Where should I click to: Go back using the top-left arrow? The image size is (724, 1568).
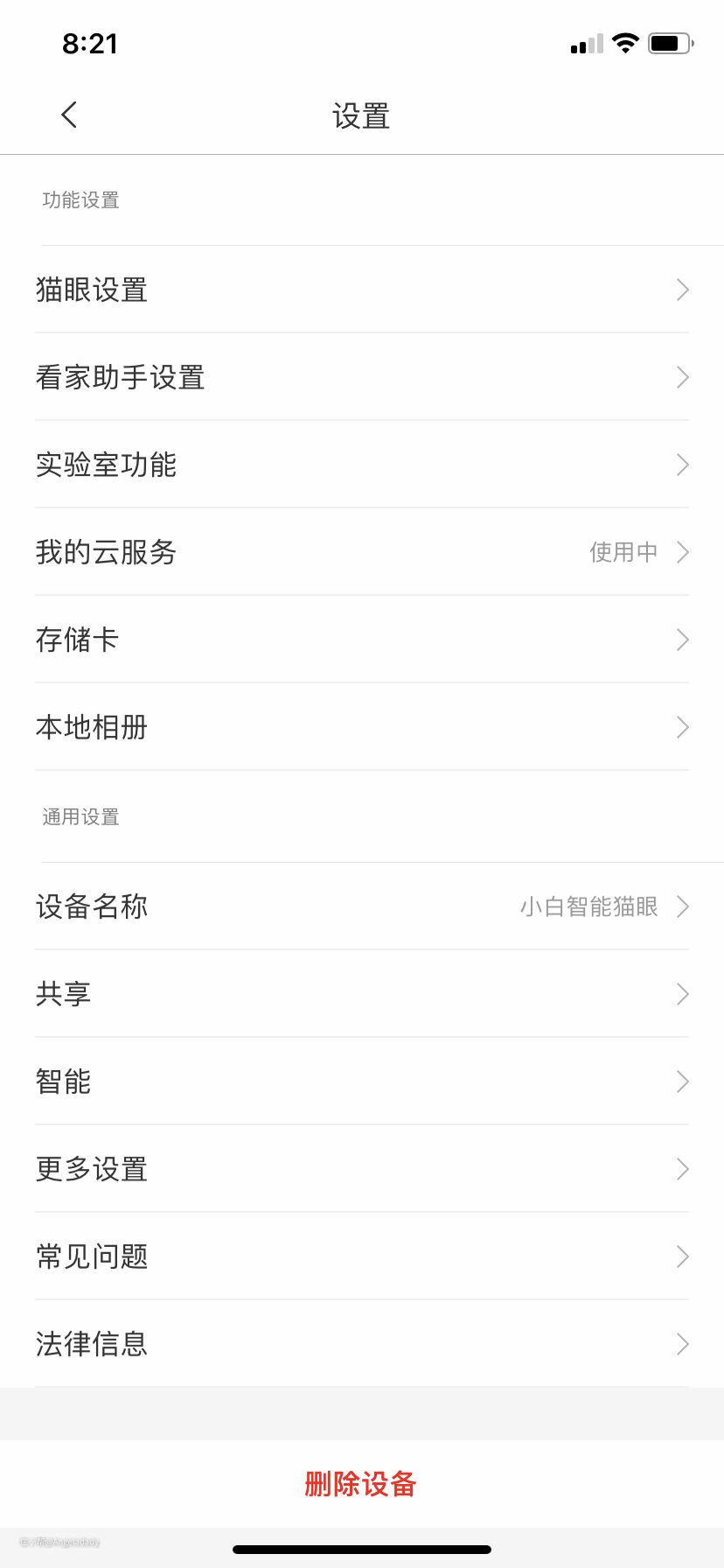(70, 115)
